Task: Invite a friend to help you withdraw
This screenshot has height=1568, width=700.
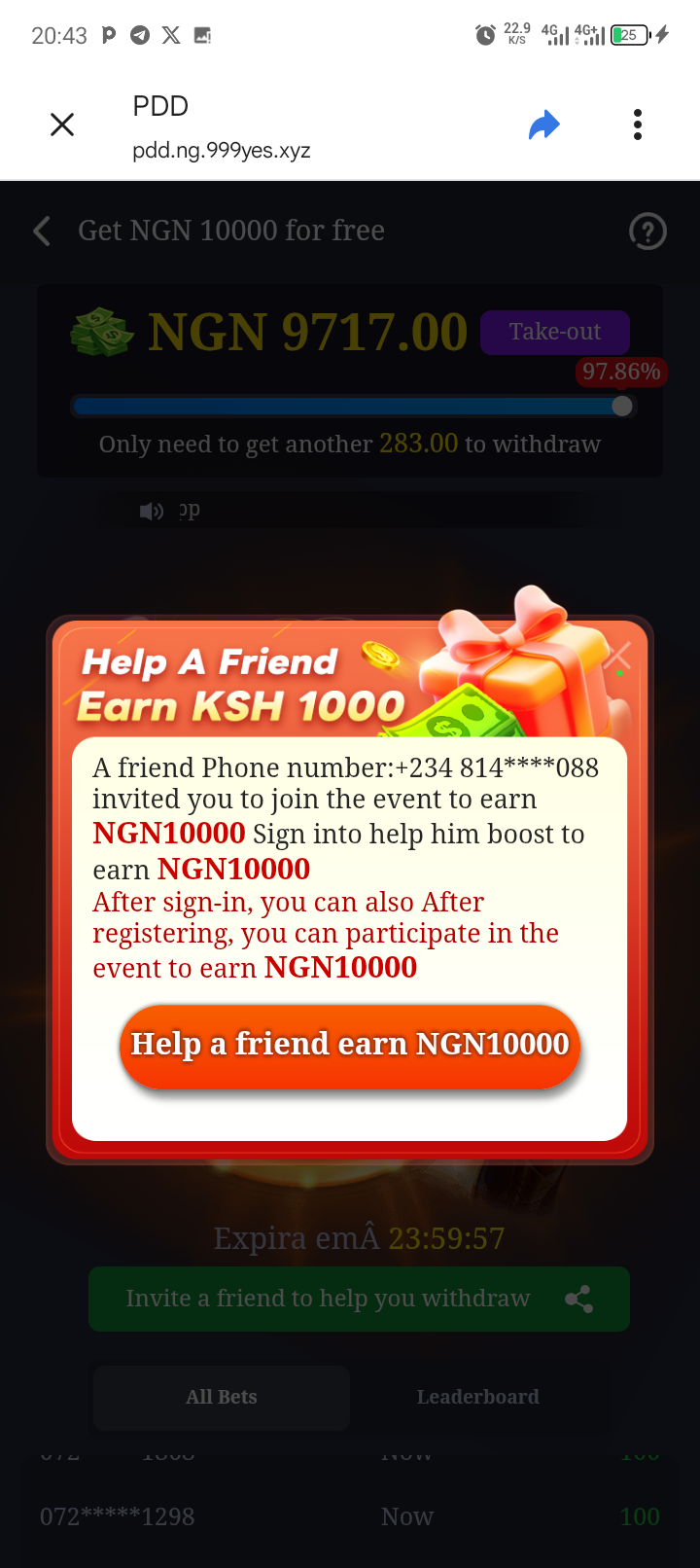Action: 359,1299
